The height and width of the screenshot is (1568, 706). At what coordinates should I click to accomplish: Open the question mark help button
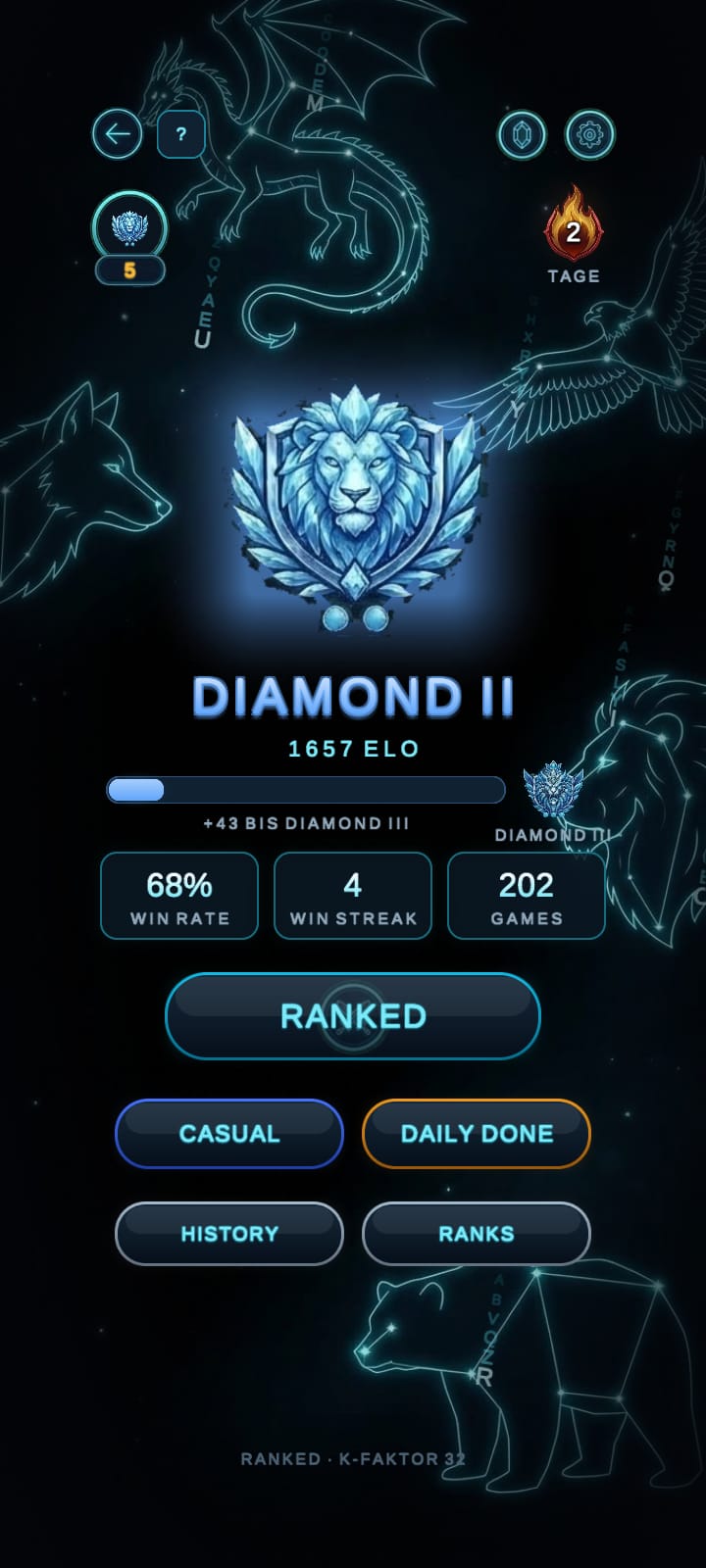pyautogui.click(x=181, y=134)
